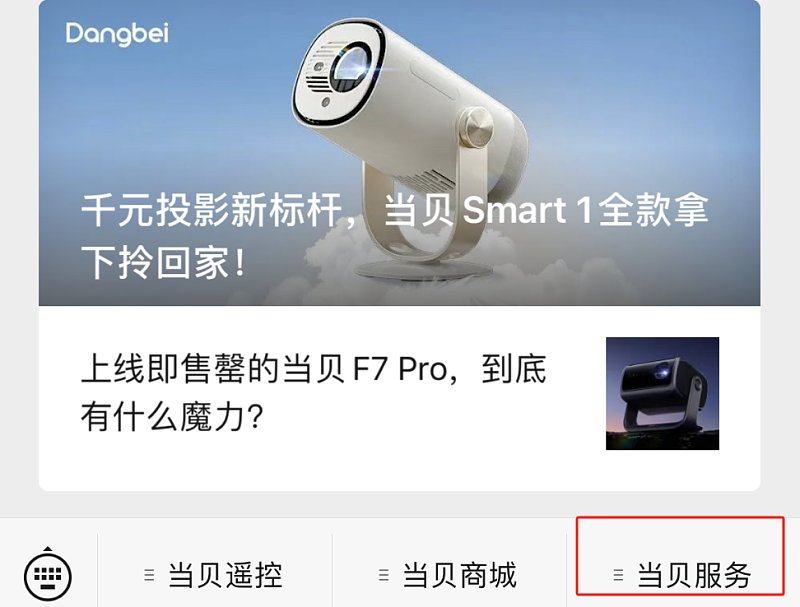800x607 pixels.
Task: Open the 当贝商城 menu
Action: (449, 575)
